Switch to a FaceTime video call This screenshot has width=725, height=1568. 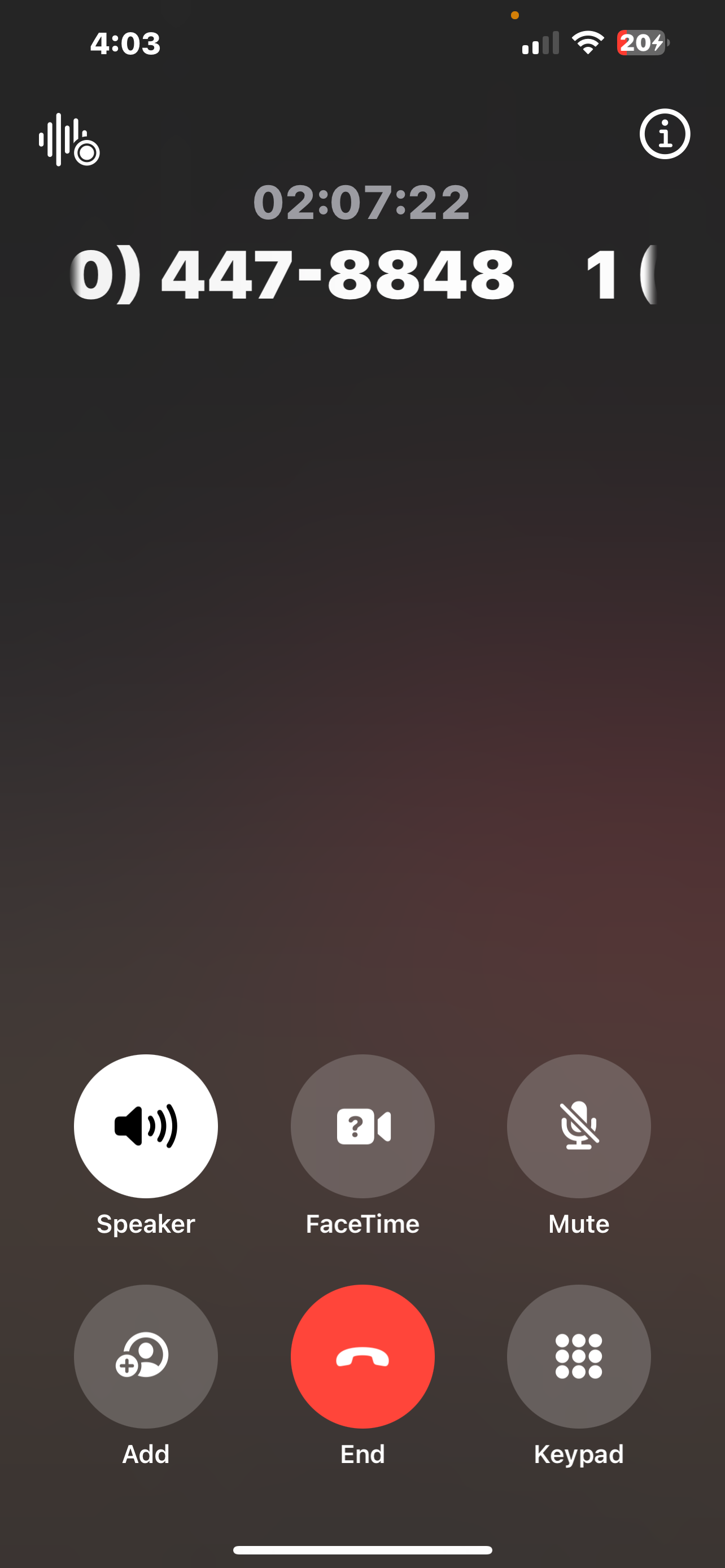pos(362,1126)
